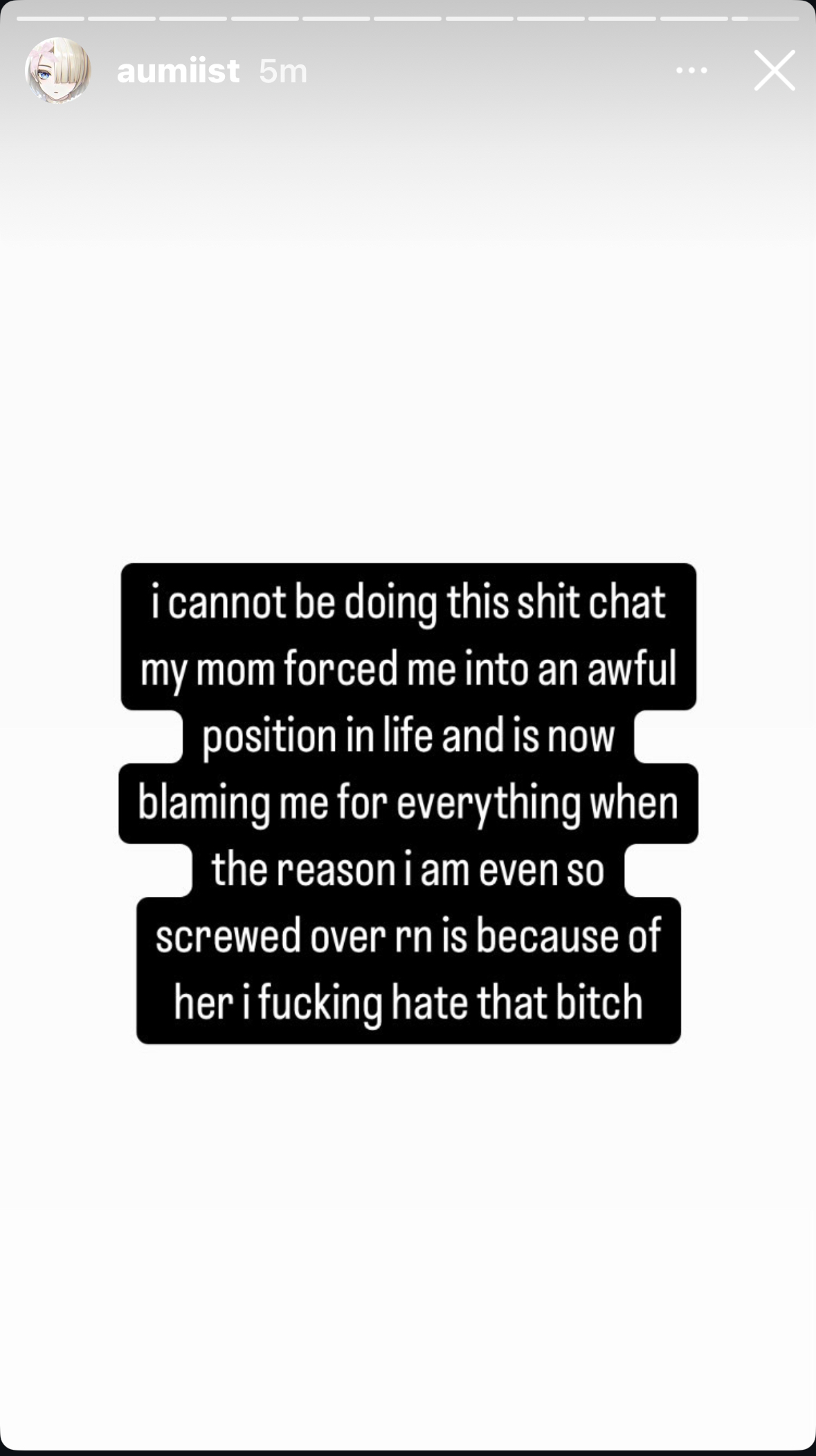Open aumiist's profile picture
Screen dimensions: 816x1456
pyautogui.click(x=58, y=71)
